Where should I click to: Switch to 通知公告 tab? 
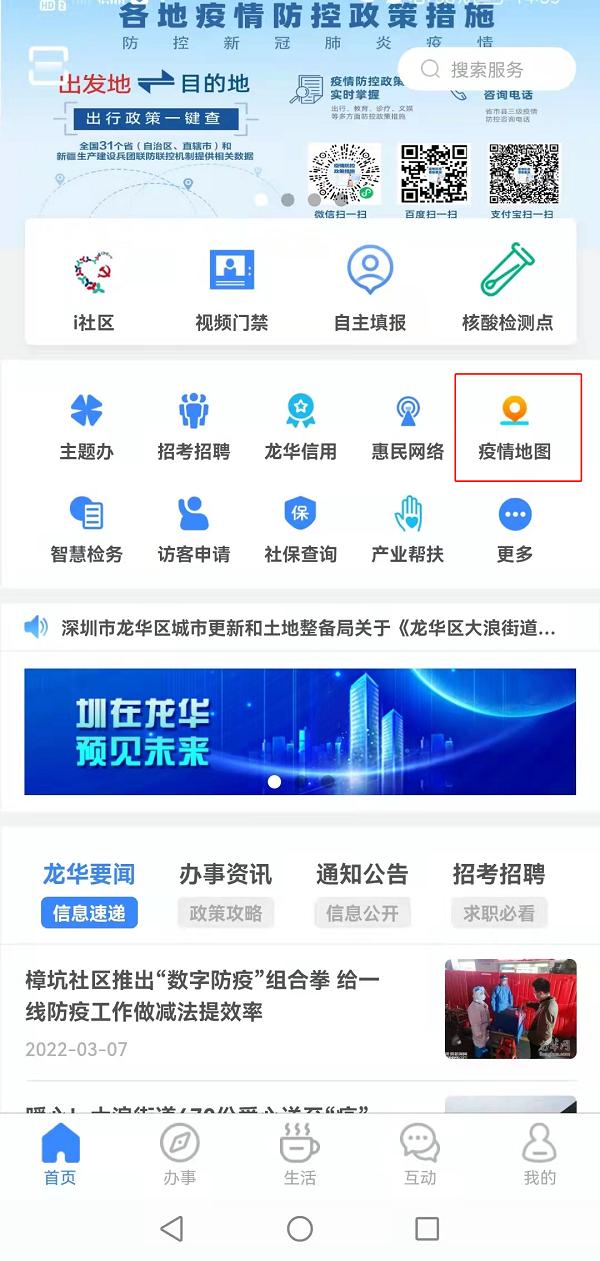362,875
